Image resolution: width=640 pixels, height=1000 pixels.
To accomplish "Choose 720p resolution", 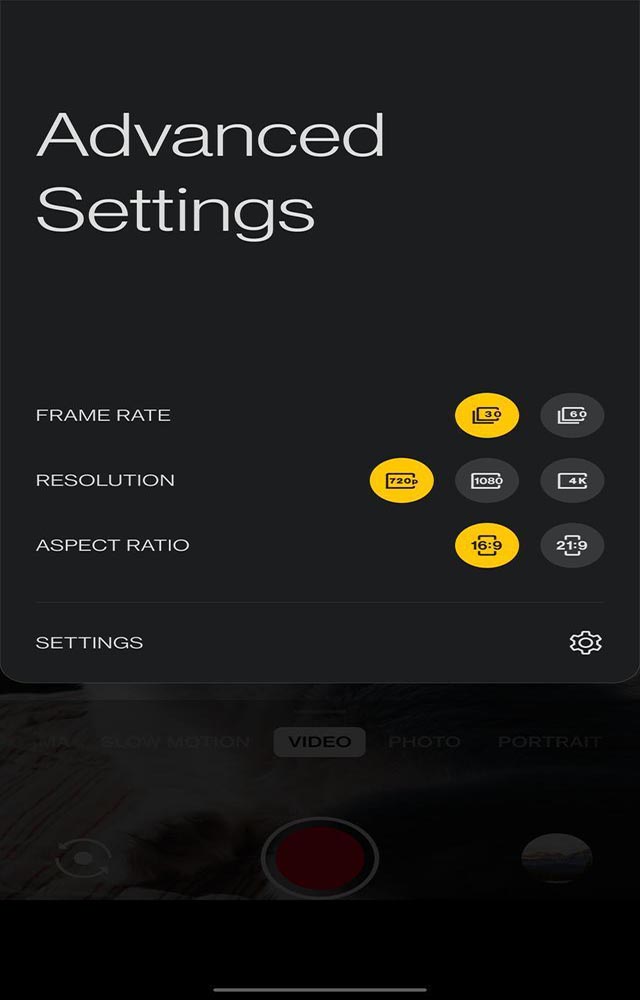I will point(402,481).
